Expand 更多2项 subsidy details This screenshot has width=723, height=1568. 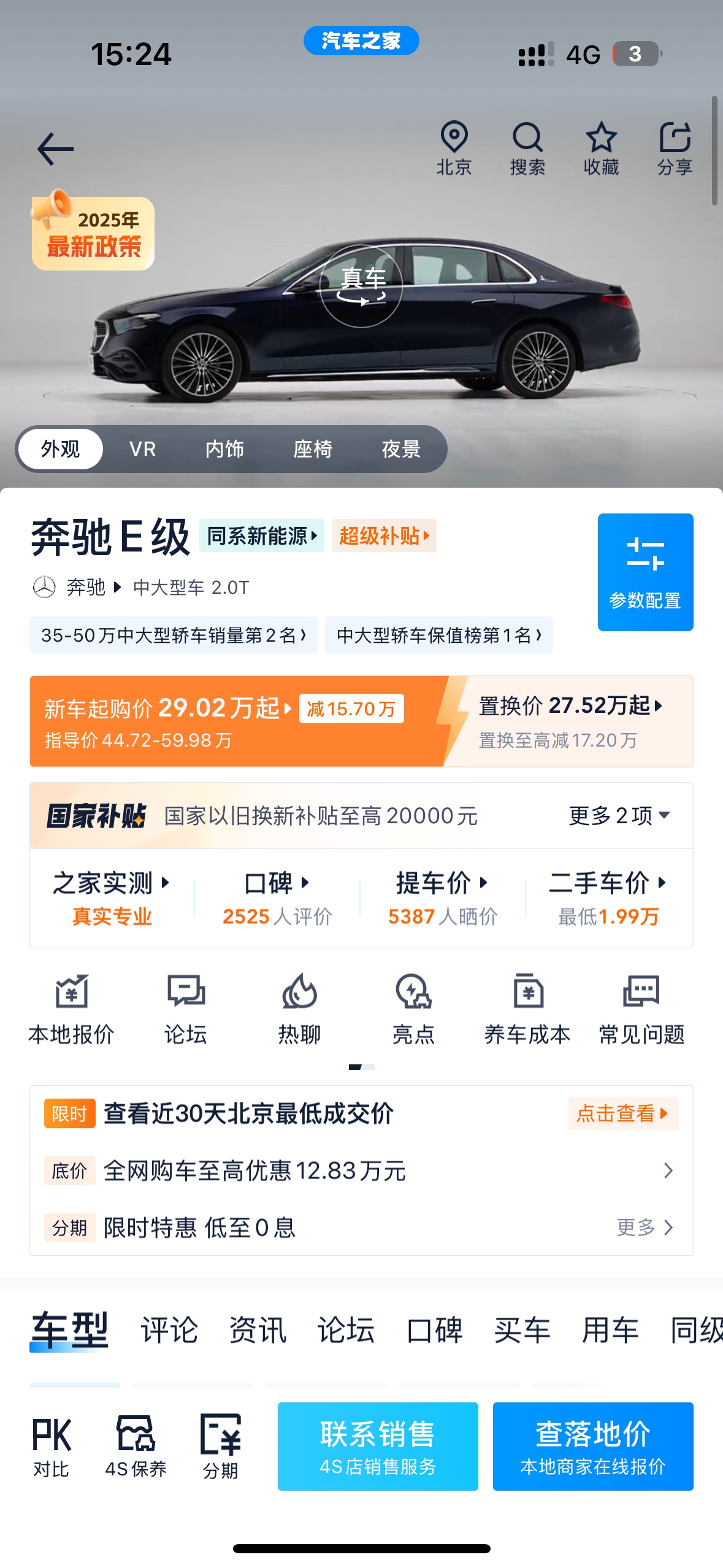[619, 816]
